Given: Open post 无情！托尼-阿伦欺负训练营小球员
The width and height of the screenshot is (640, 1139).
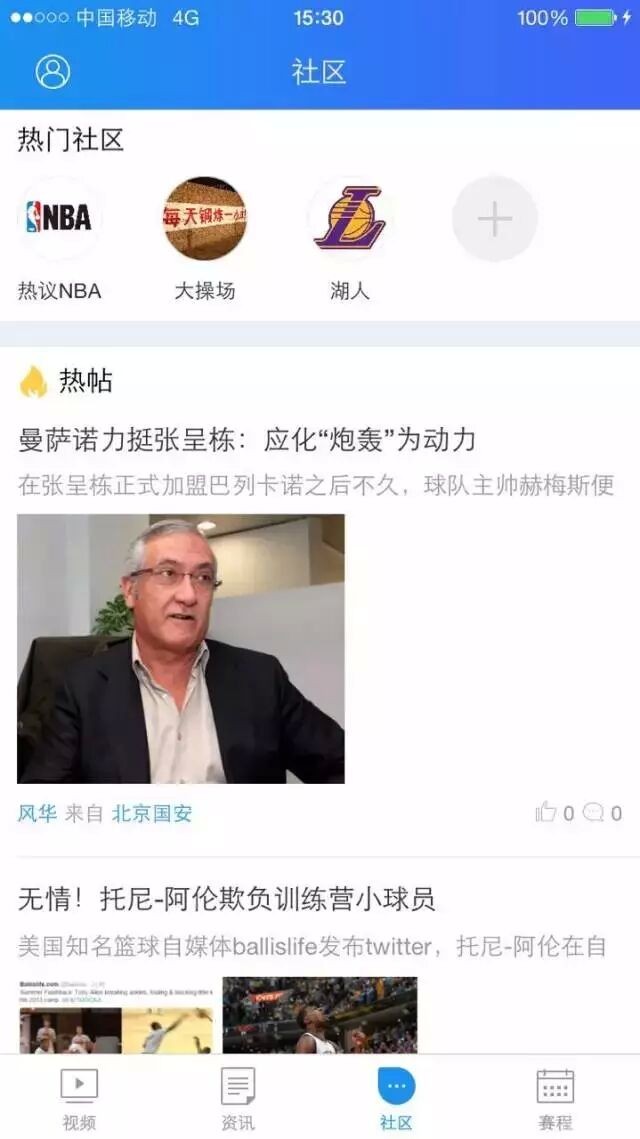Looking at the screenshot, I should pos(227,899).
